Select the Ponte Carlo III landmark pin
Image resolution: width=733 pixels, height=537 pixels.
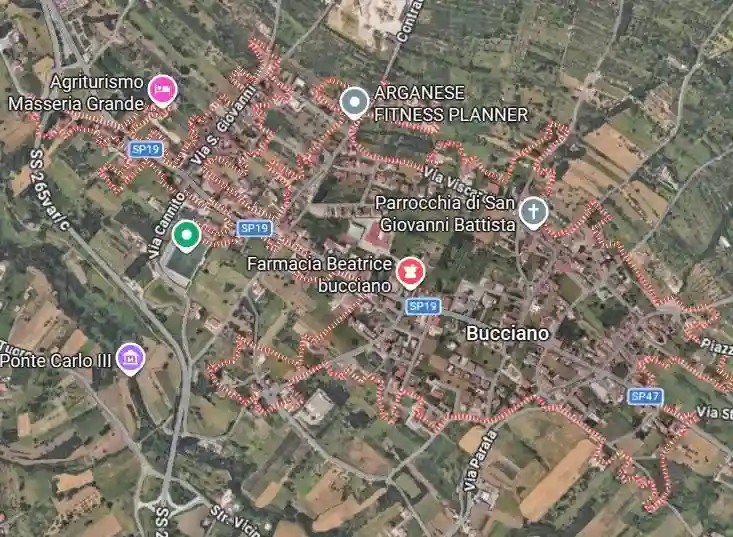coord(129,357)
